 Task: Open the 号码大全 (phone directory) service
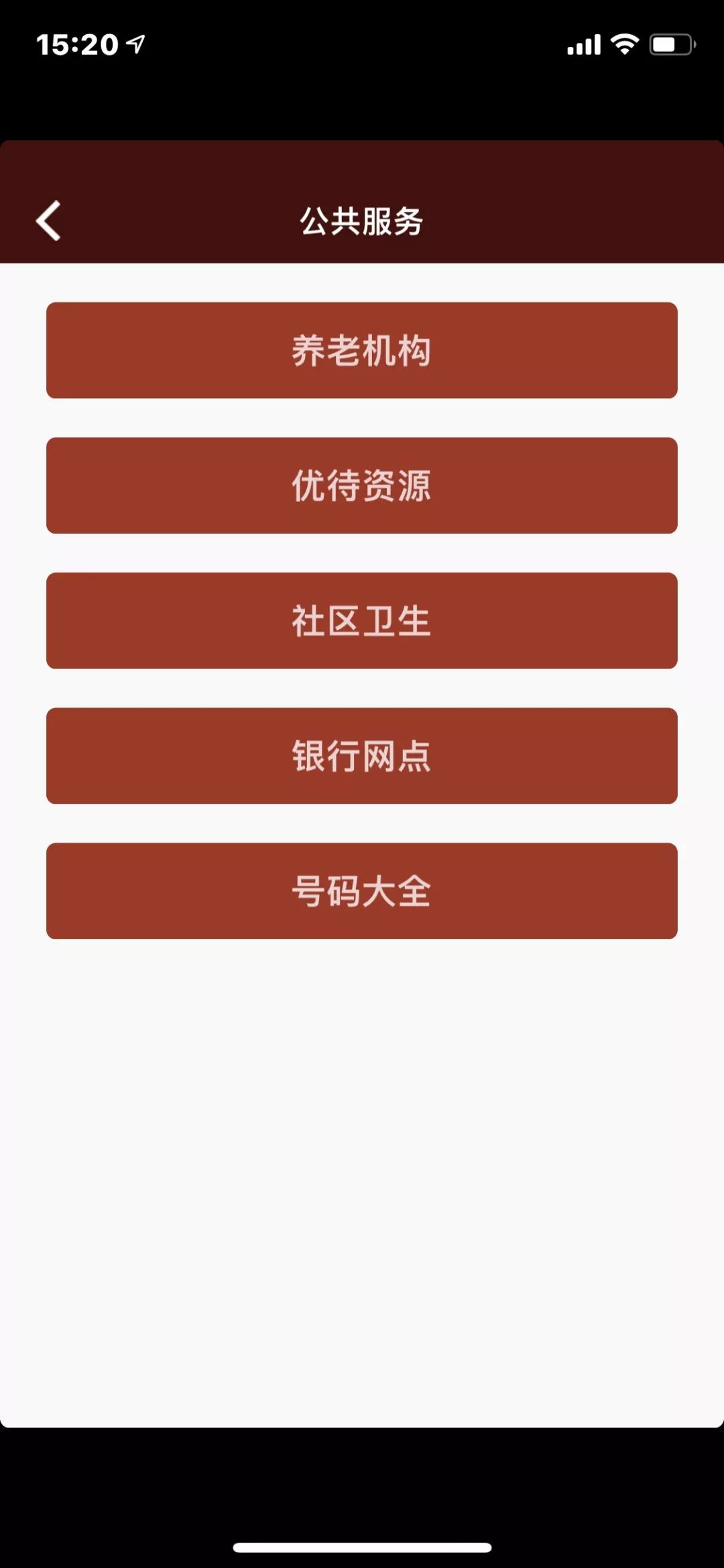[362, 891]
